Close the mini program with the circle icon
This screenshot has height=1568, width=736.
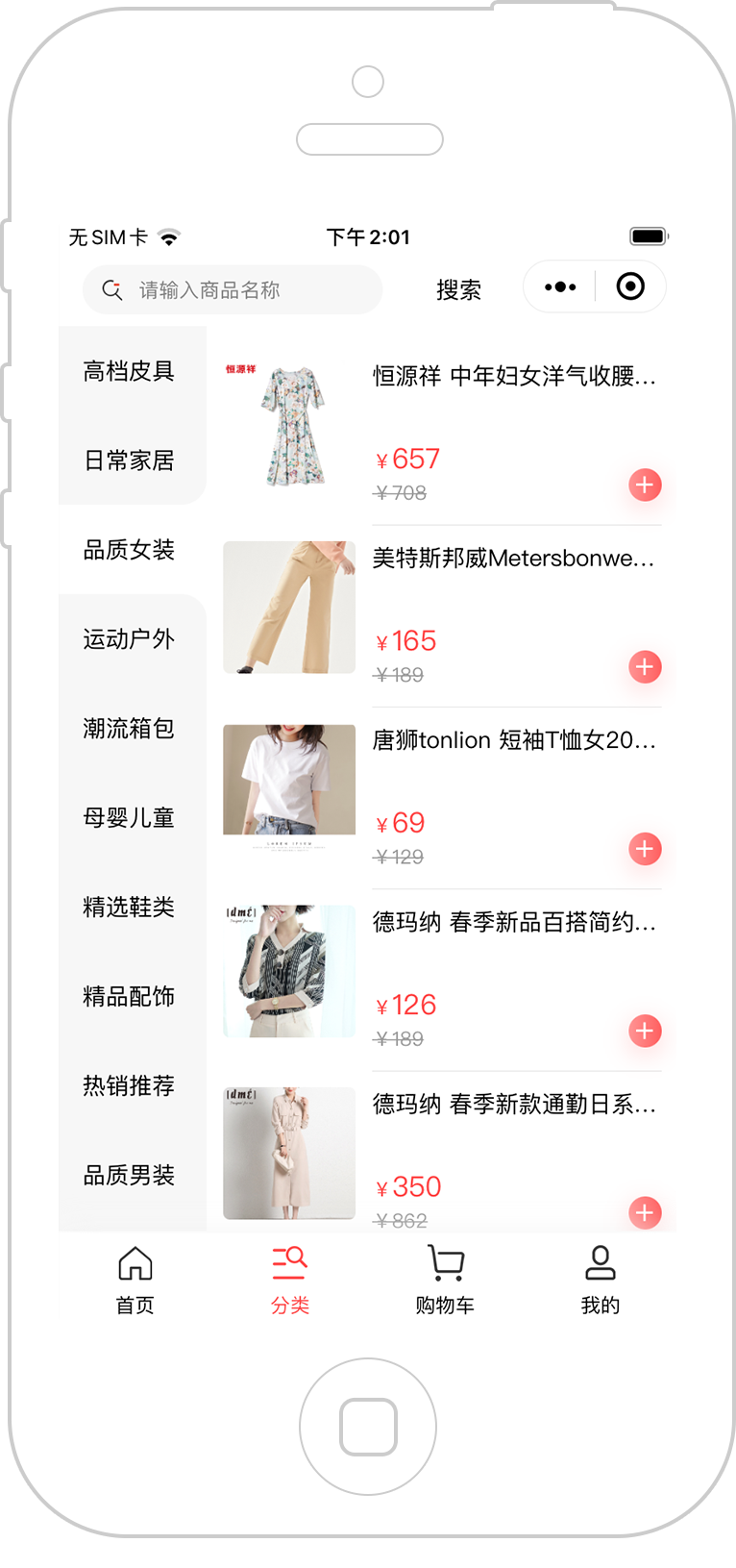tap(630, 286)
